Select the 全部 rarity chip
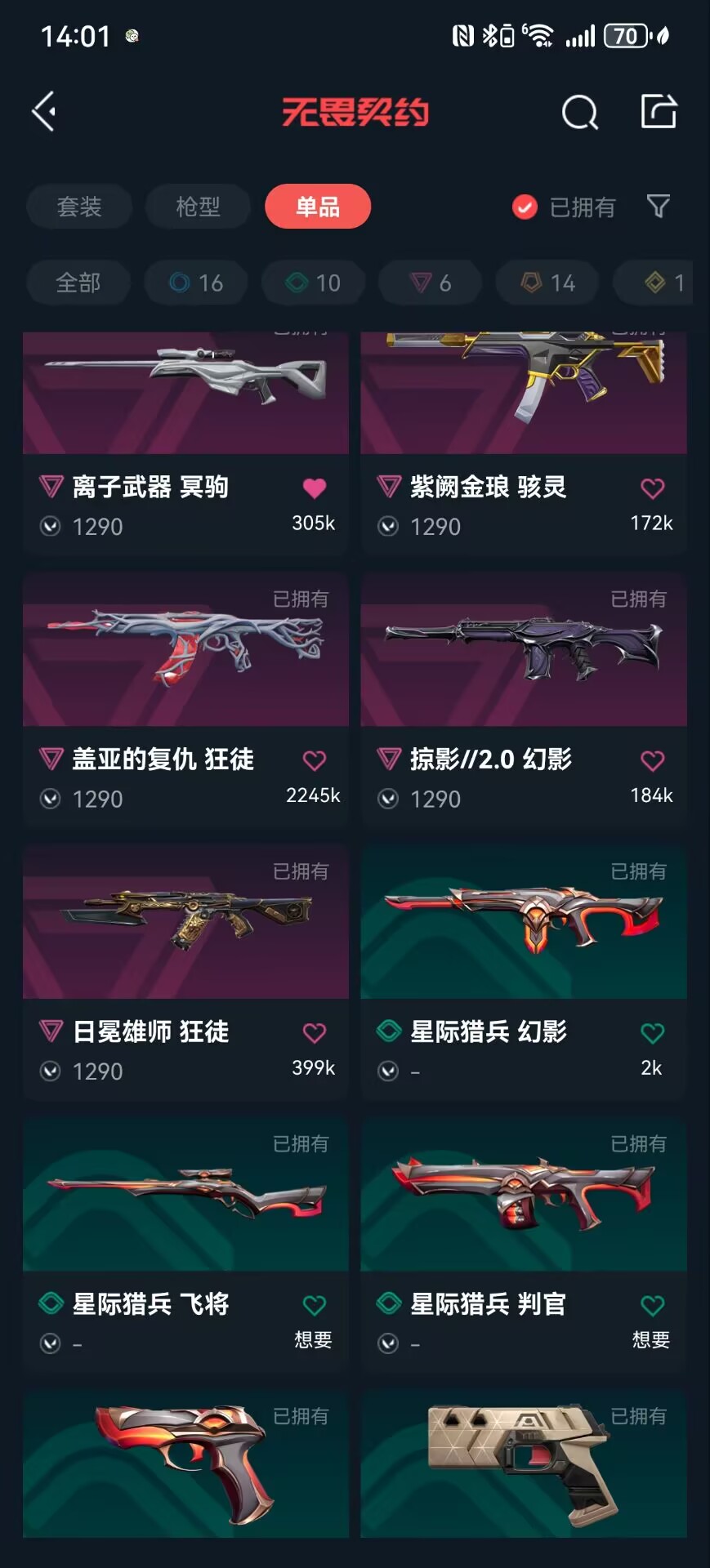 click(78, 283)
